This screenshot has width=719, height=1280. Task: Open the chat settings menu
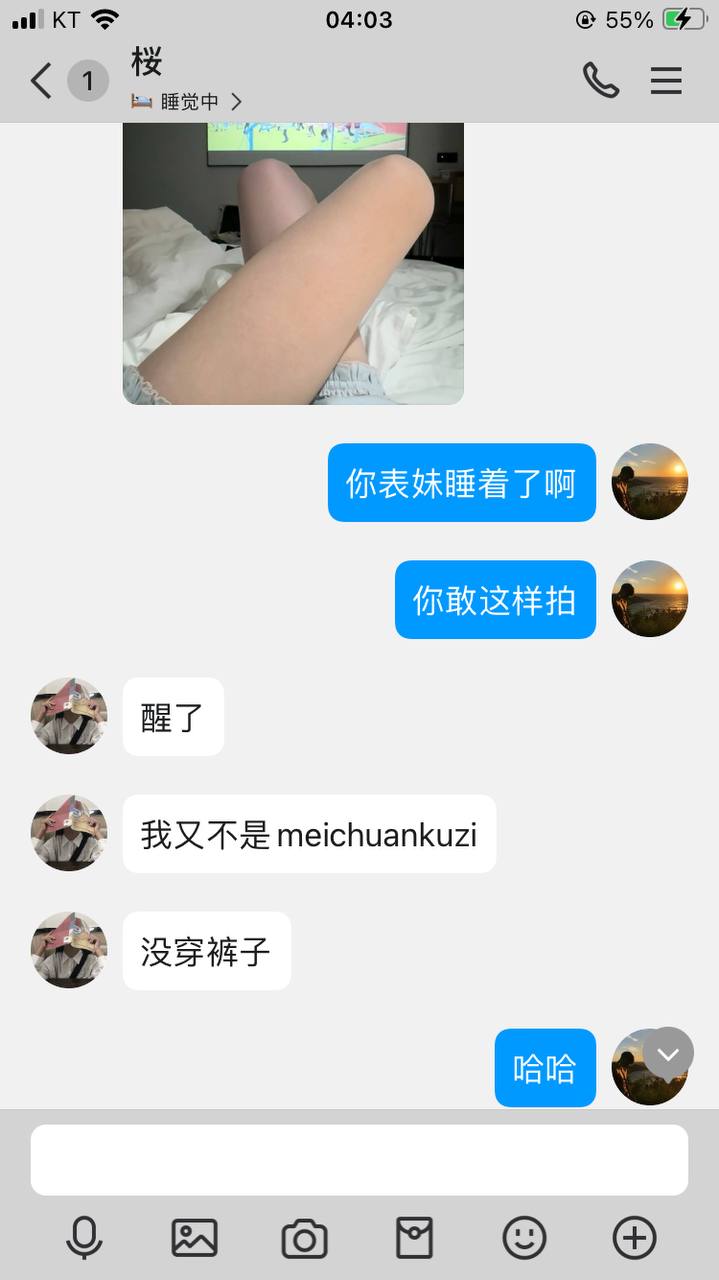tap(666, 80)
